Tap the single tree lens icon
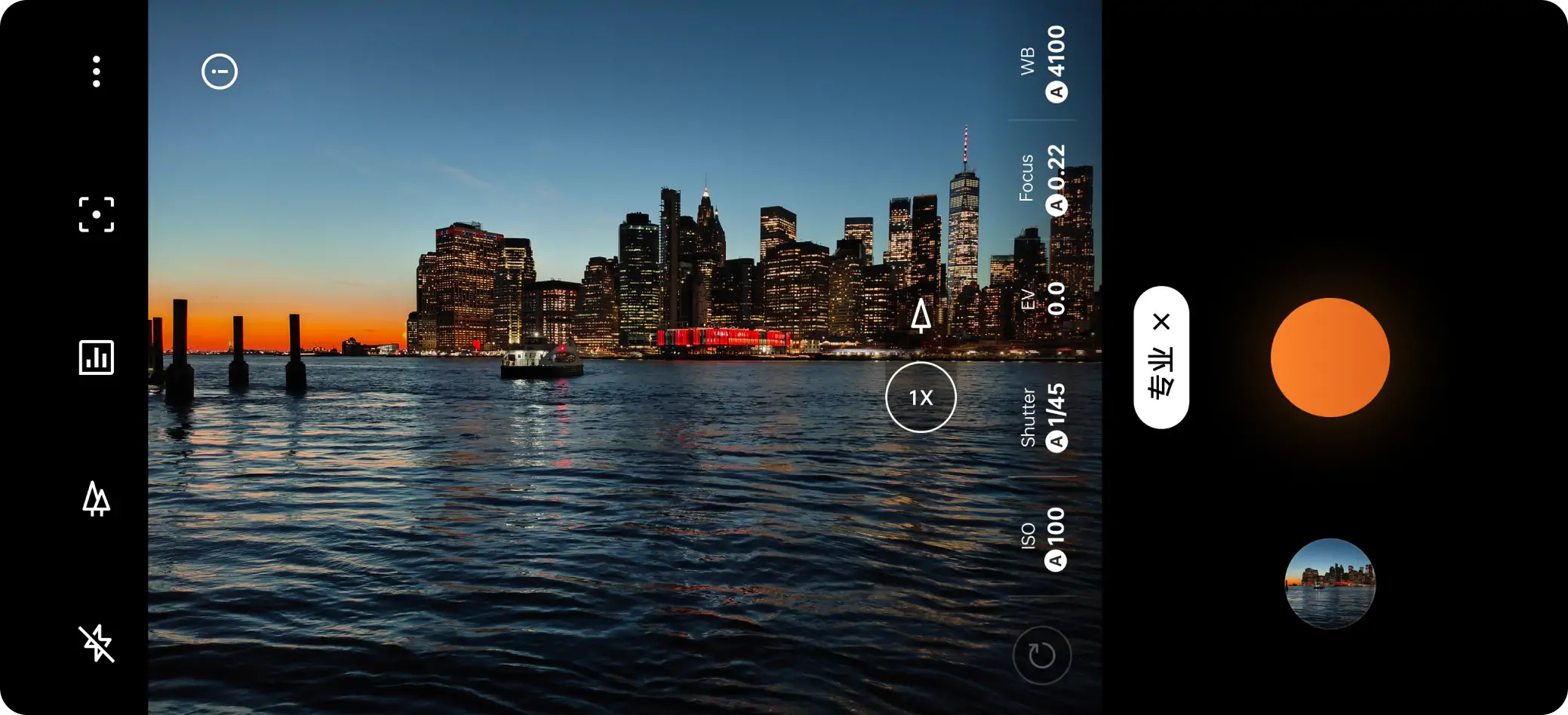This screenshot has height=715, width=1568. 921,315
